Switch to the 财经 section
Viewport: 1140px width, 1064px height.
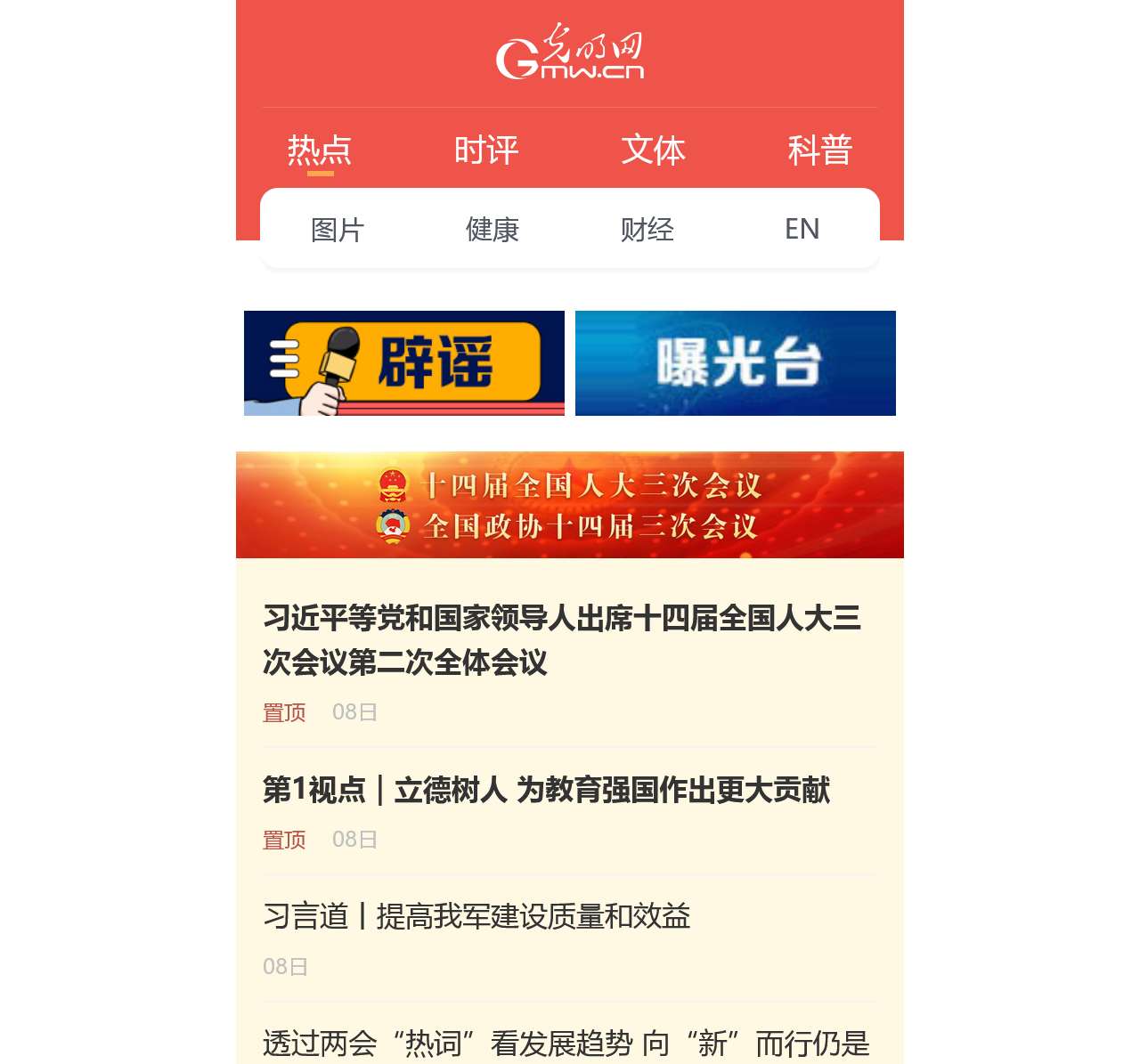647,230
